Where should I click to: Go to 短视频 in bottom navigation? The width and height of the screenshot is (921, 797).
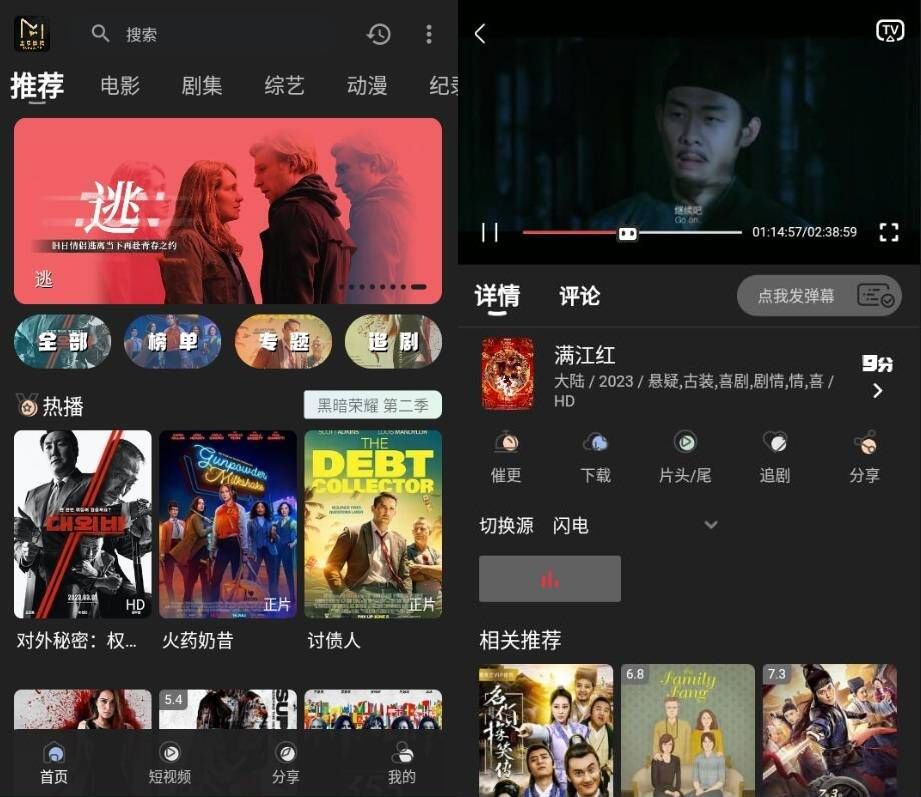coord(170,764)
